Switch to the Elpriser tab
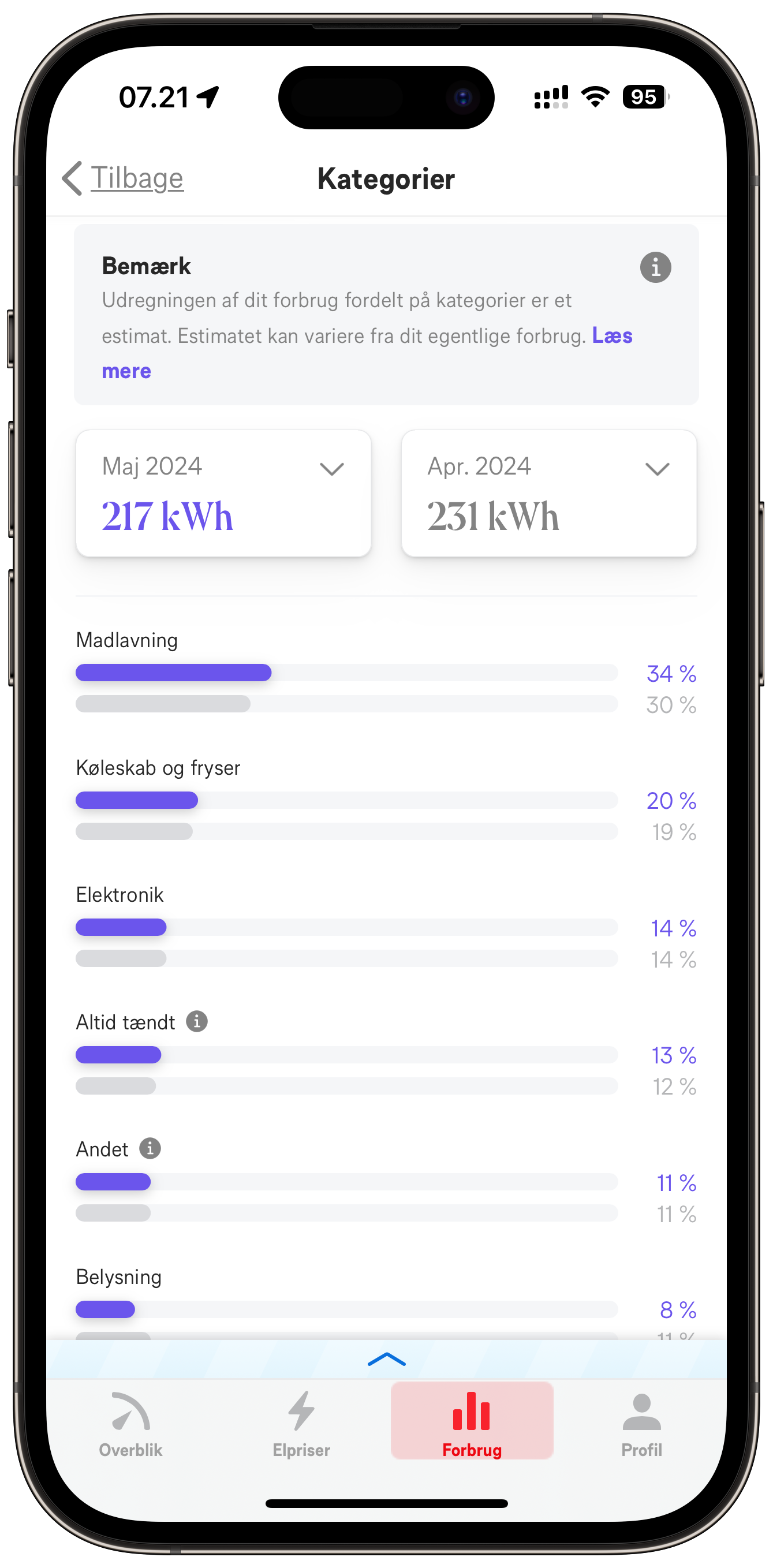 pyautogui.click(x=301, y=1423)
